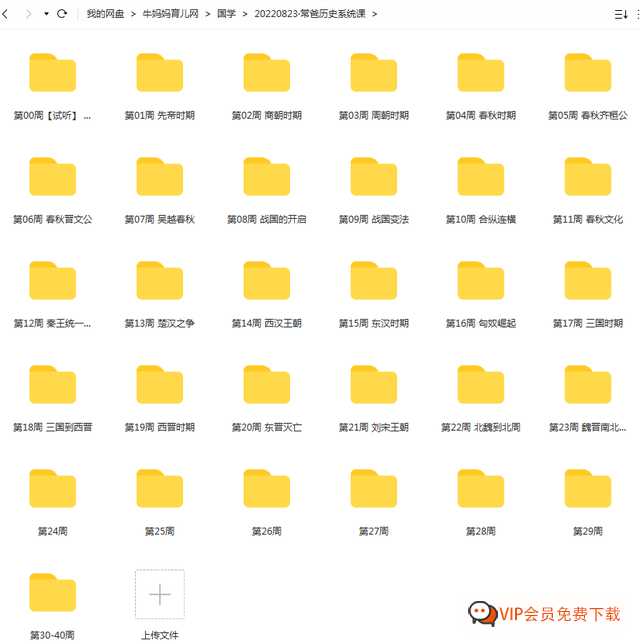
Task: Go to 国学 breadcrumb folder
Action: (x=227, y=14)
